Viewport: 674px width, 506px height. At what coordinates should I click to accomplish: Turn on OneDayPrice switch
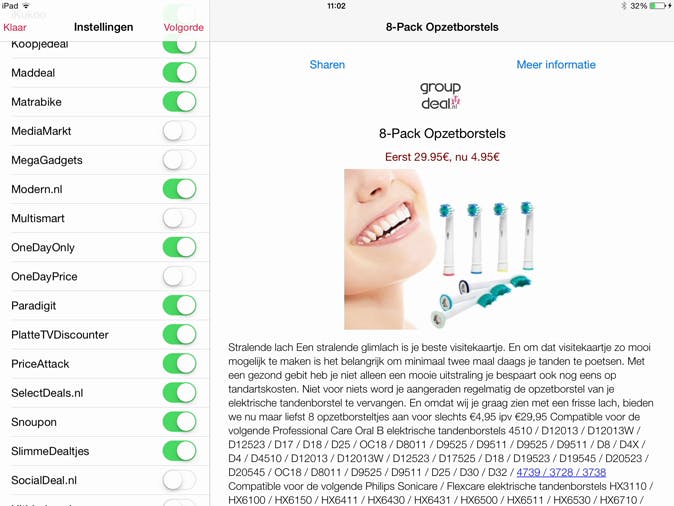tap(179, 277)
